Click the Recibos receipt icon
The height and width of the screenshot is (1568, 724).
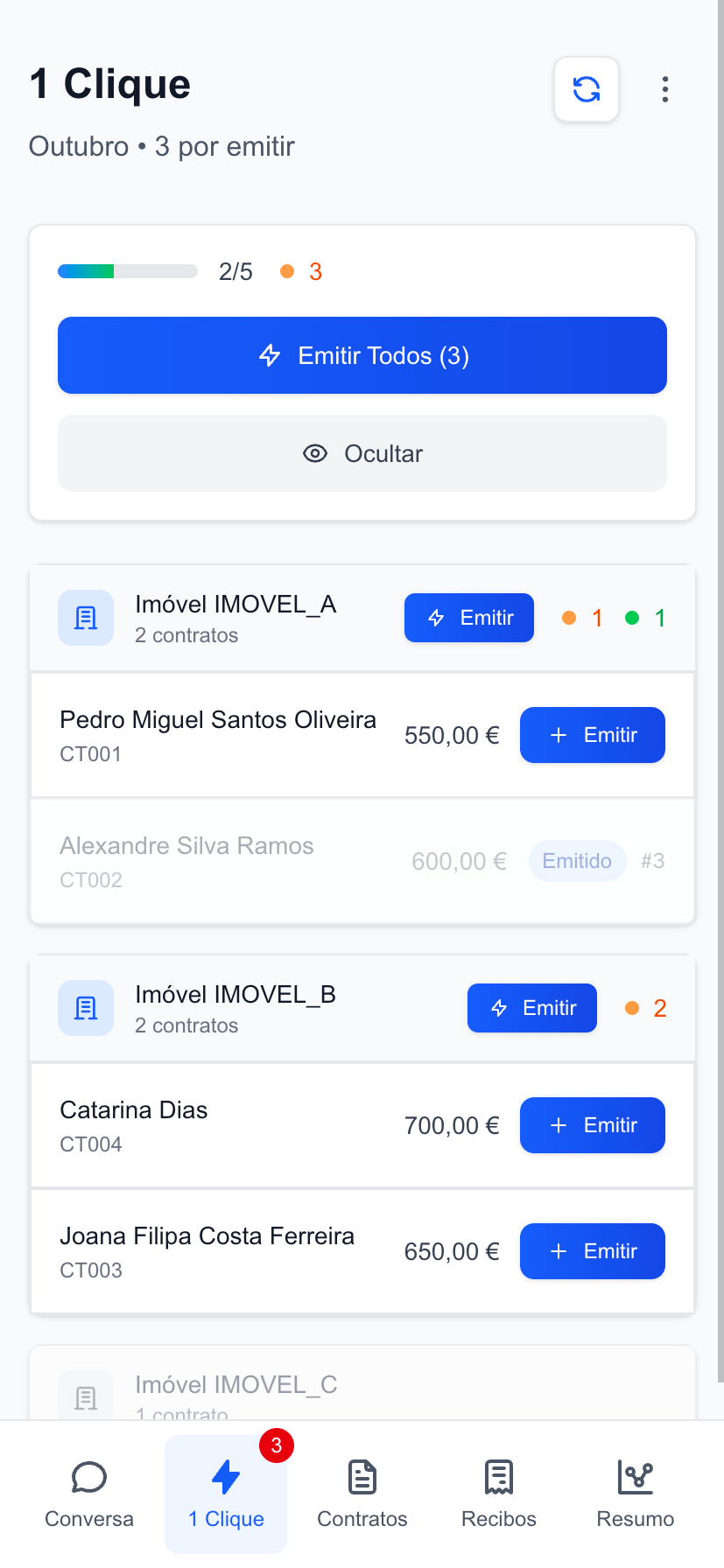click(x=498, y=1471)
